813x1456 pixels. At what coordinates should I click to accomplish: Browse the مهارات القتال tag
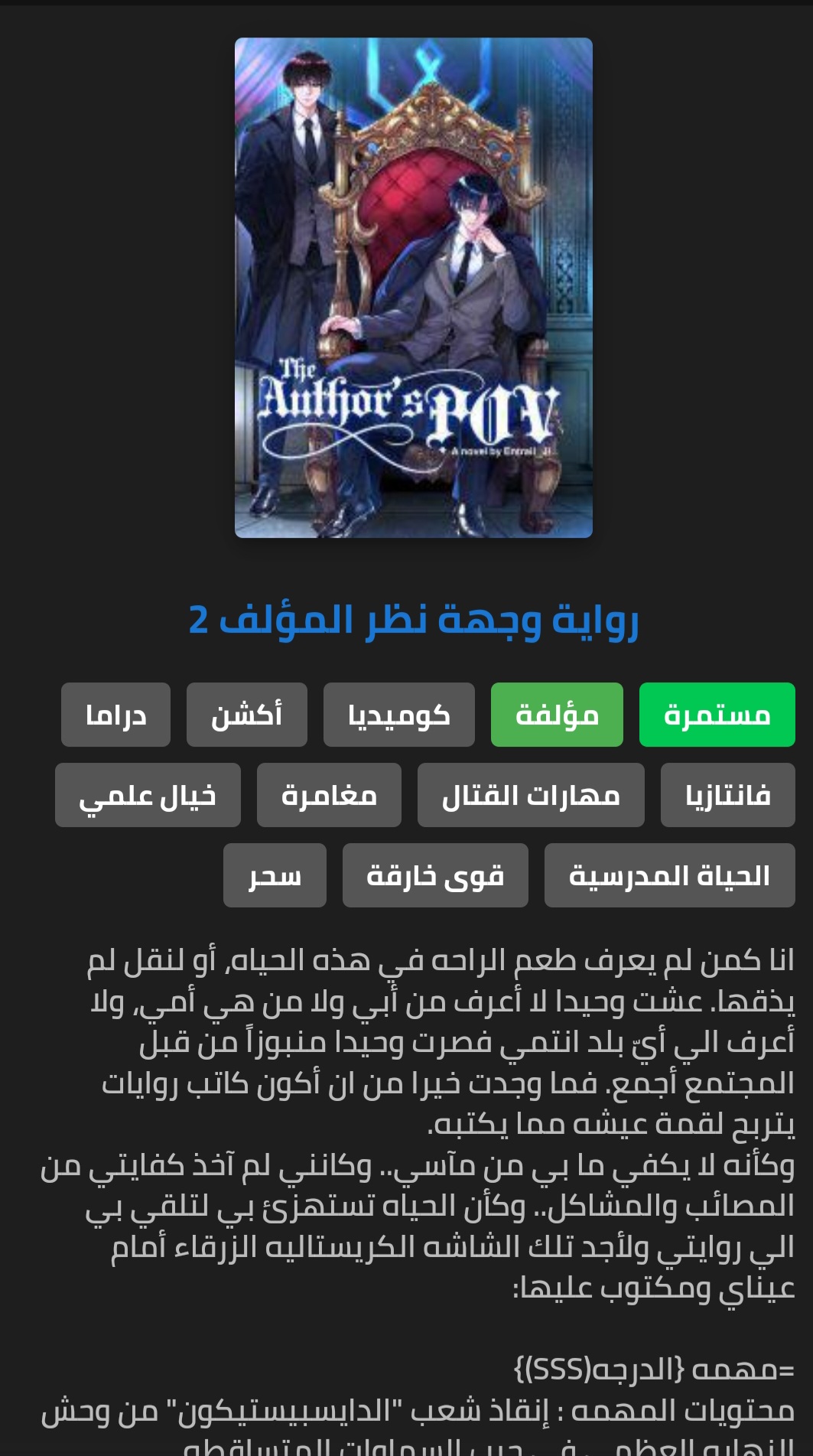pyautogui.click(x=531, y=795)
